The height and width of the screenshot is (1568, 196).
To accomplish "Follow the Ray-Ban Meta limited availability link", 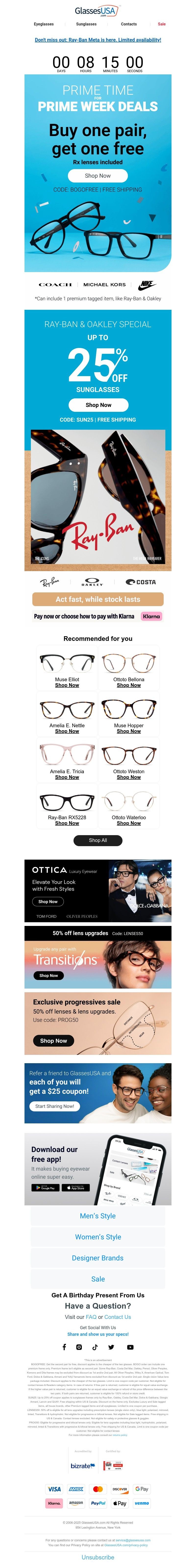I will coord(98,40).
